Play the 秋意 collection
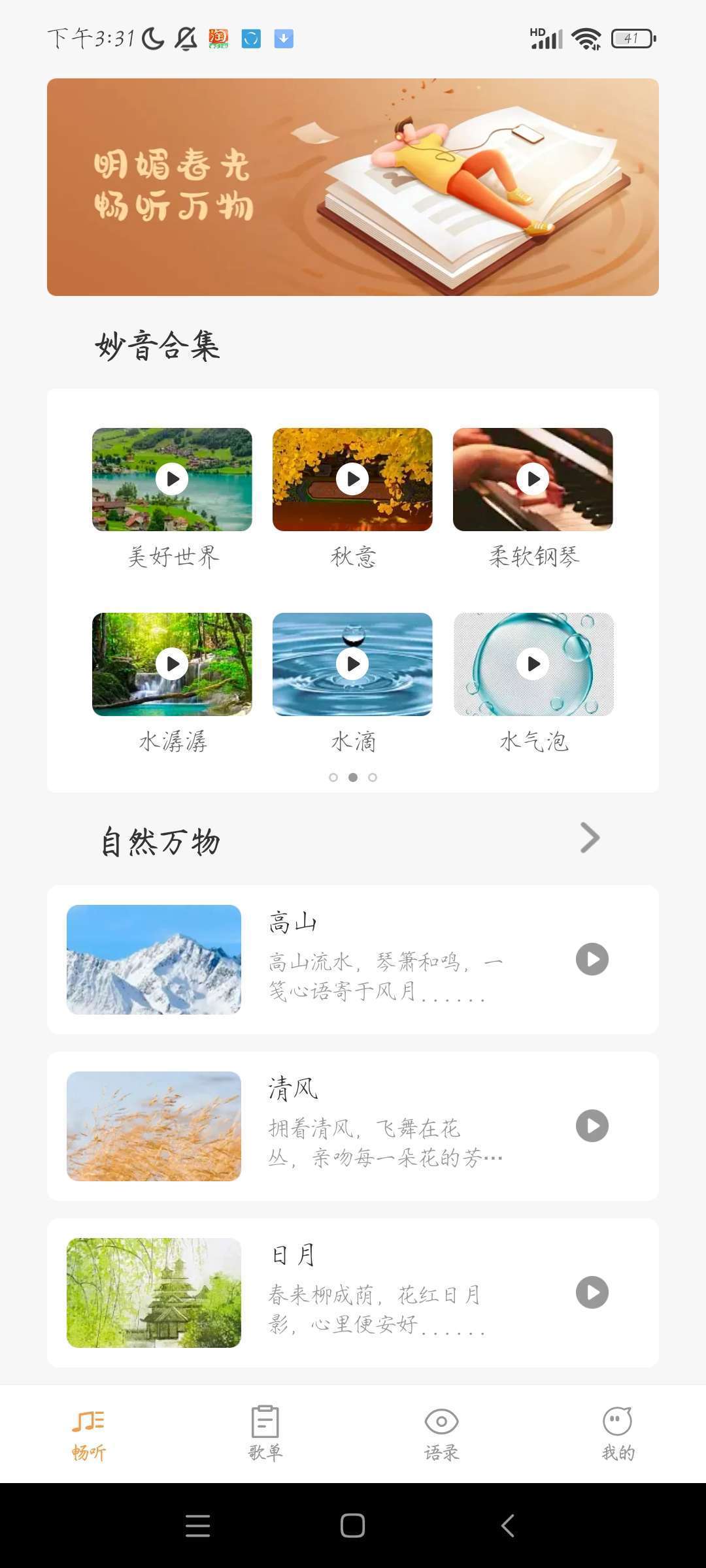Screen dimensions: 706x1568 click(x=352, y=479)
